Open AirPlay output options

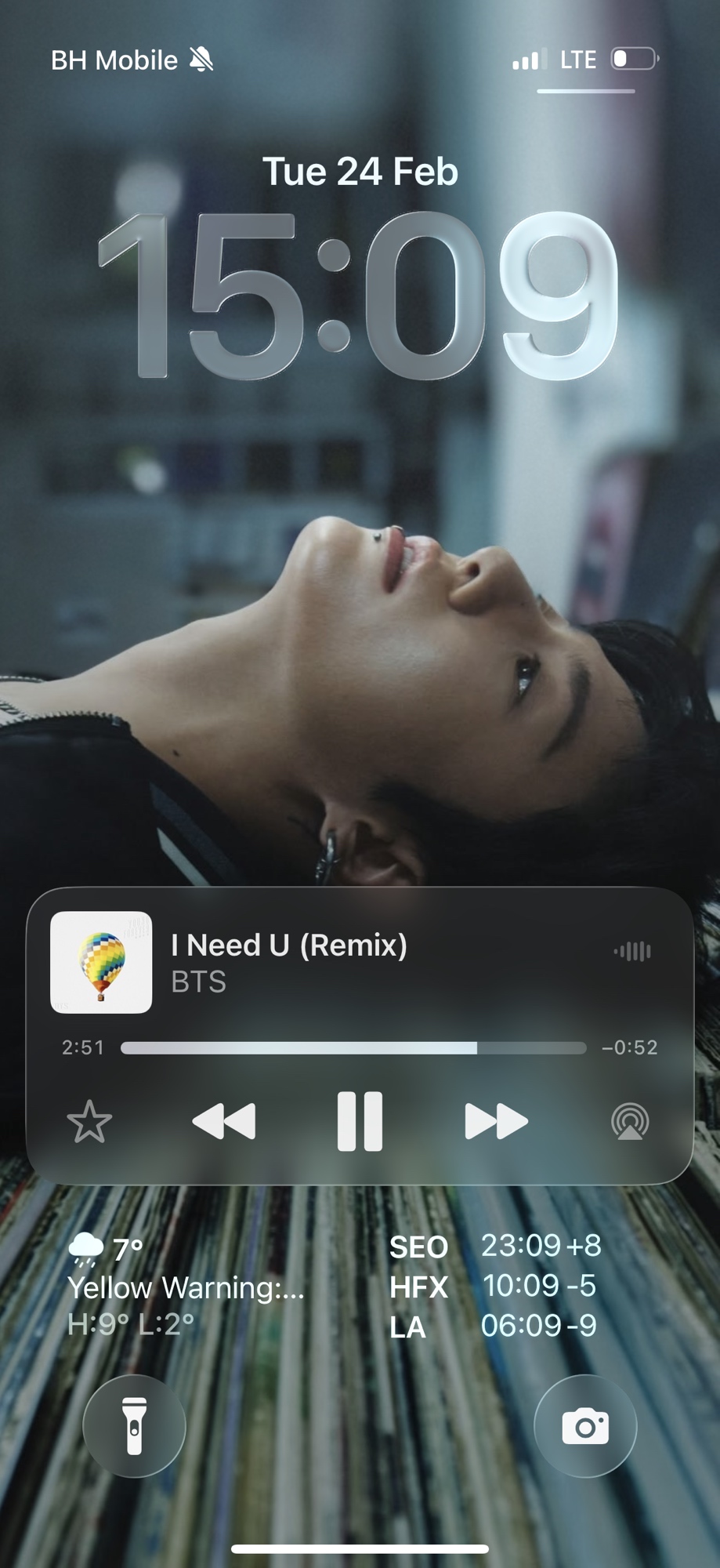pos(630,1121)
